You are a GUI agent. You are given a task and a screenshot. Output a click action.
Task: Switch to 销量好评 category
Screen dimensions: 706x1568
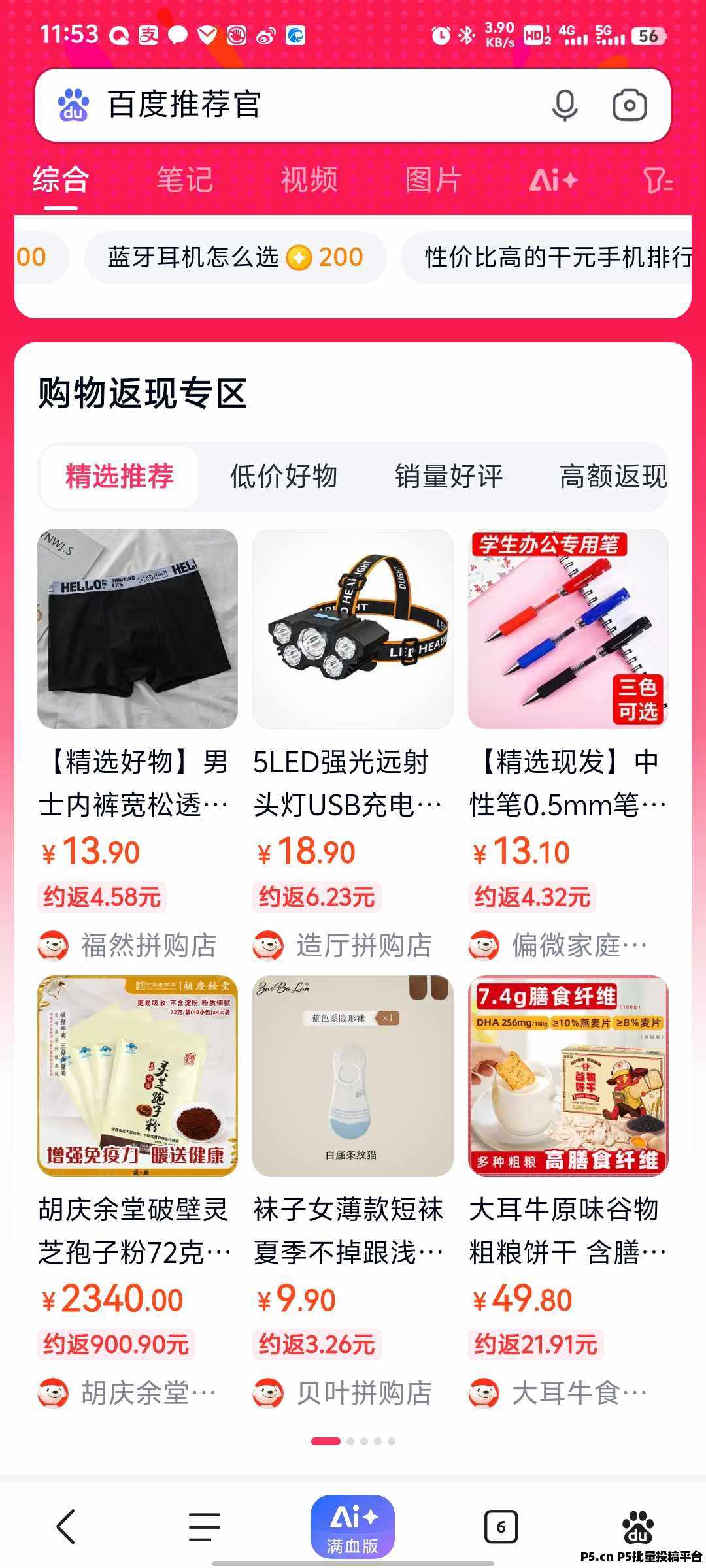(x=448, y=476)
